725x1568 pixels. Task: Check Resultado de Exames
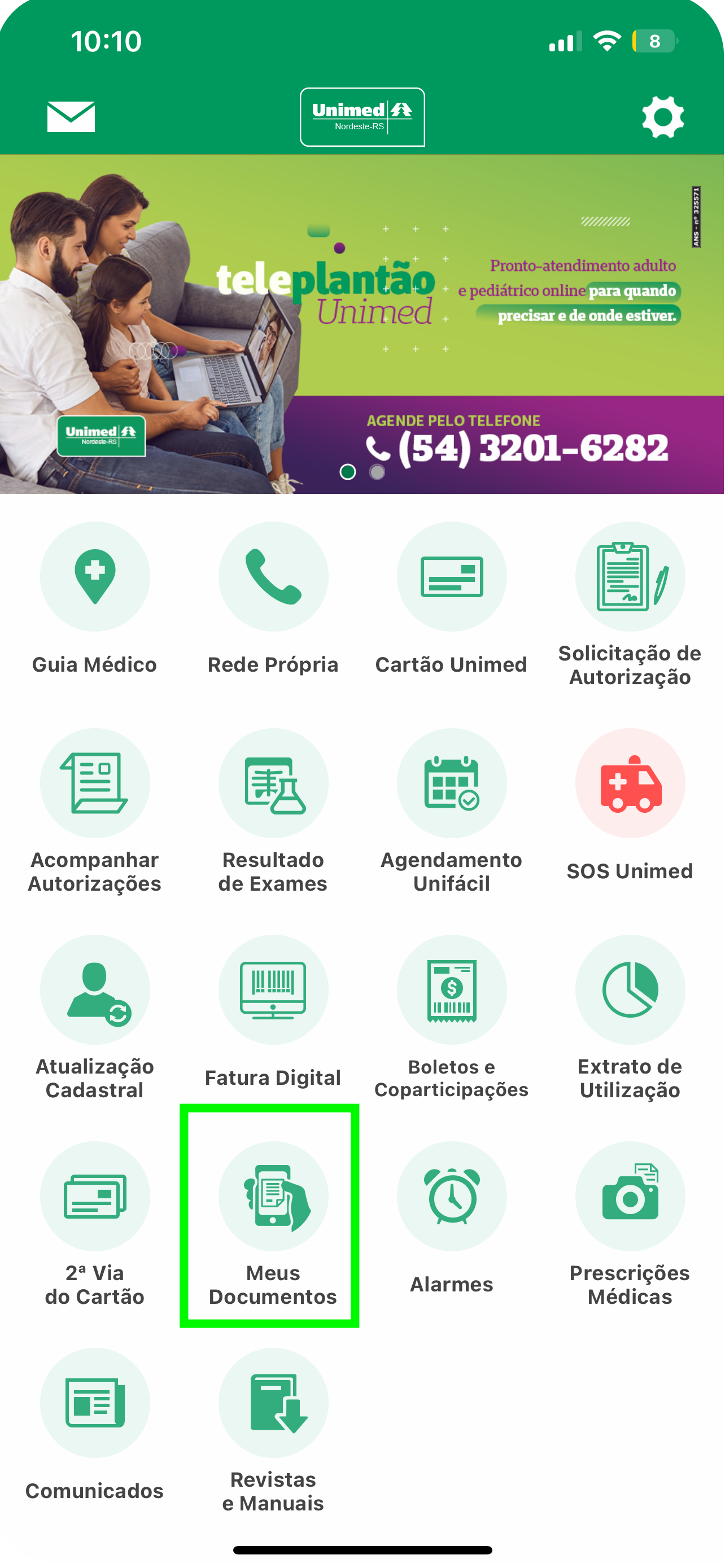(x=273, y=783)
